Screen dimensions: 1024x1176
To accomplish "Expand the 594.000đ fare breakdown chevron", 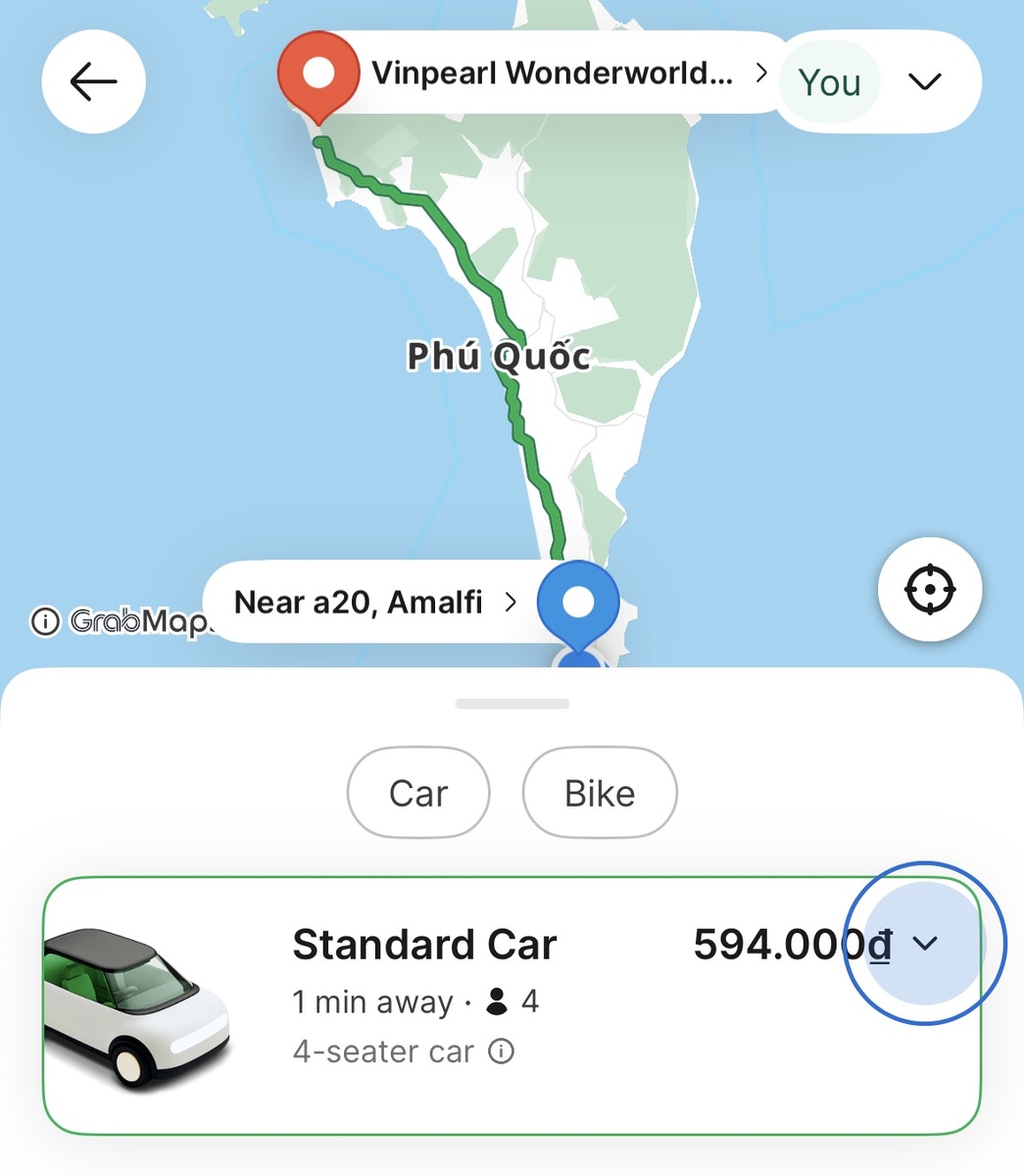I will pos(925,944).
